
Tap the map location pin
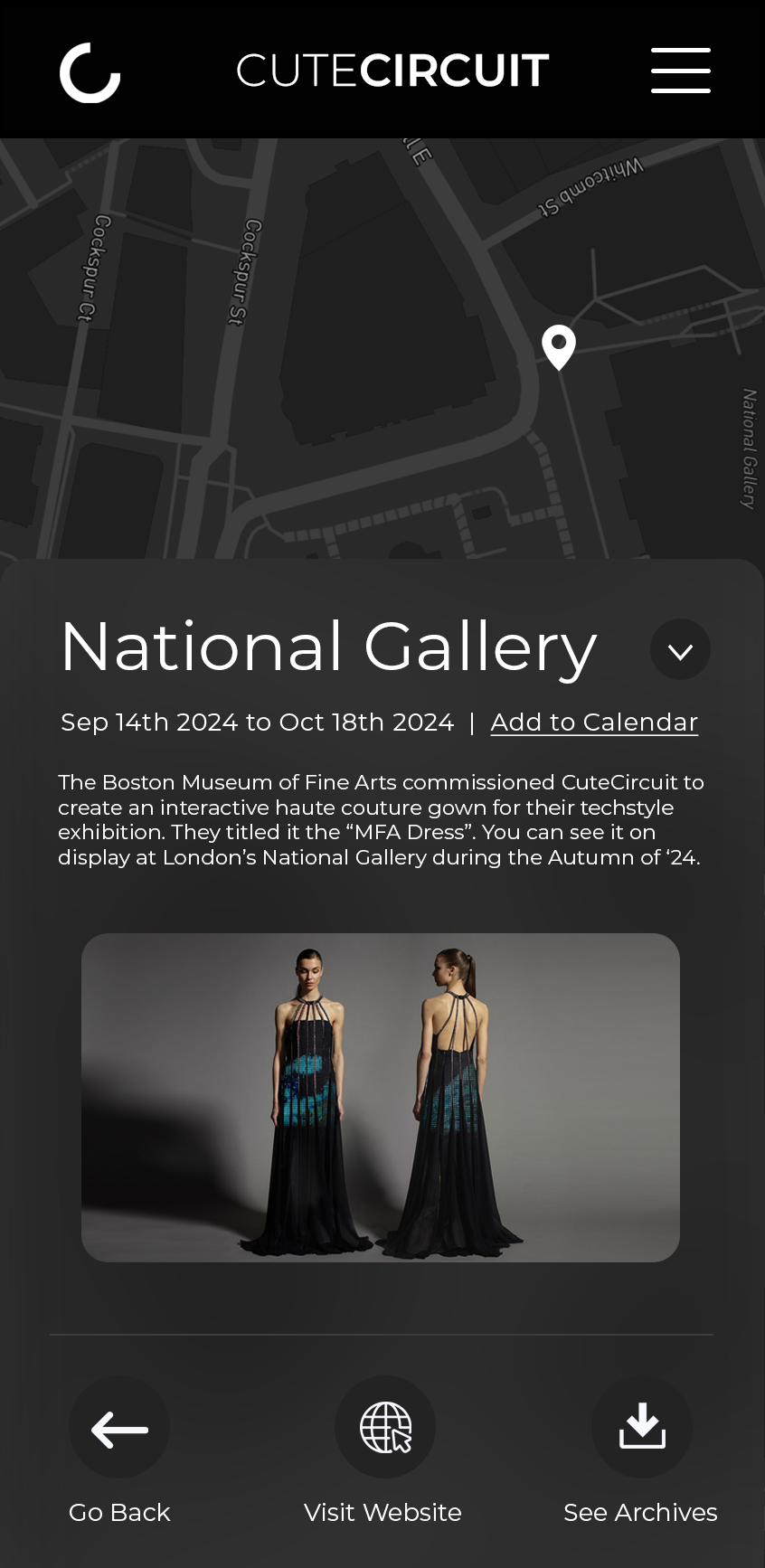point(559,347)
